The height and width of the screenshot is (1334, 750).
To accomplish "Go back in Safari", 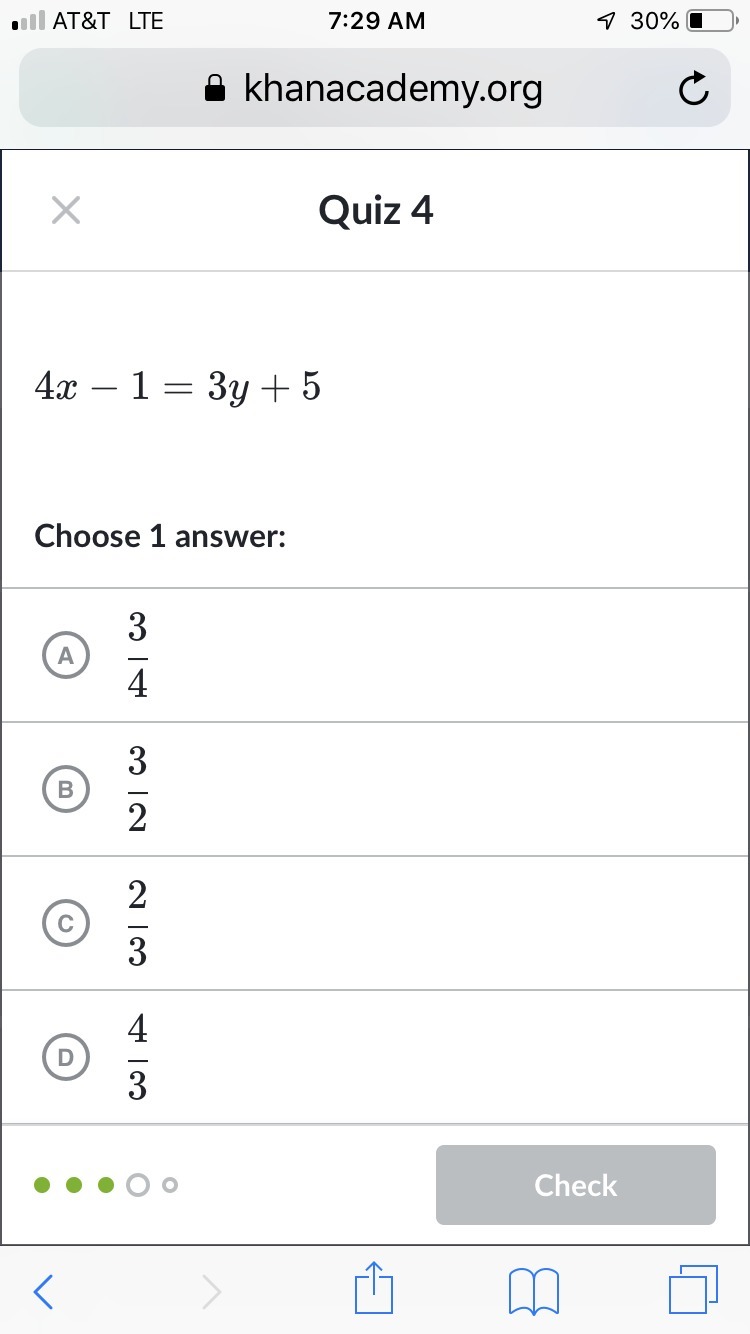I will (x=44, y=1292).
